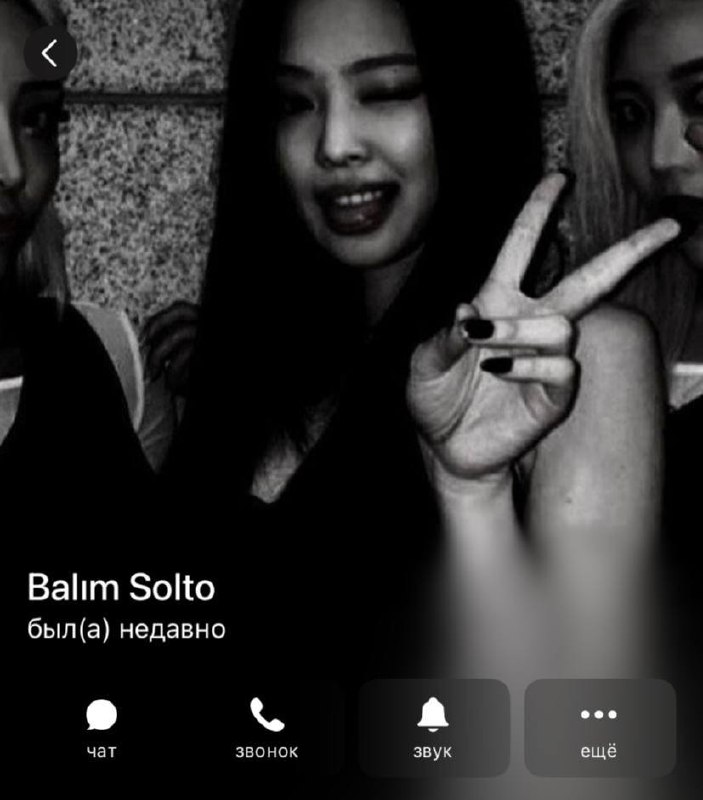Open chat with Balım Solto
The image size is (703, 800).
pyautogui.click(x=101, y=728)
